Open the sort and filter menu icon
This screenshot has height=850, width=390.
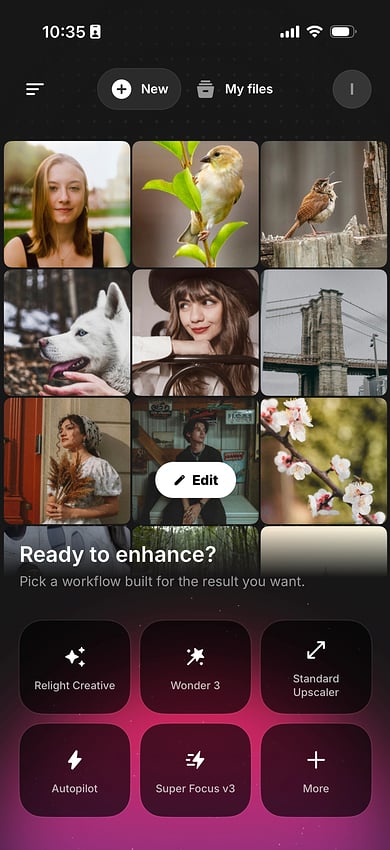click(x=35, y=89)
